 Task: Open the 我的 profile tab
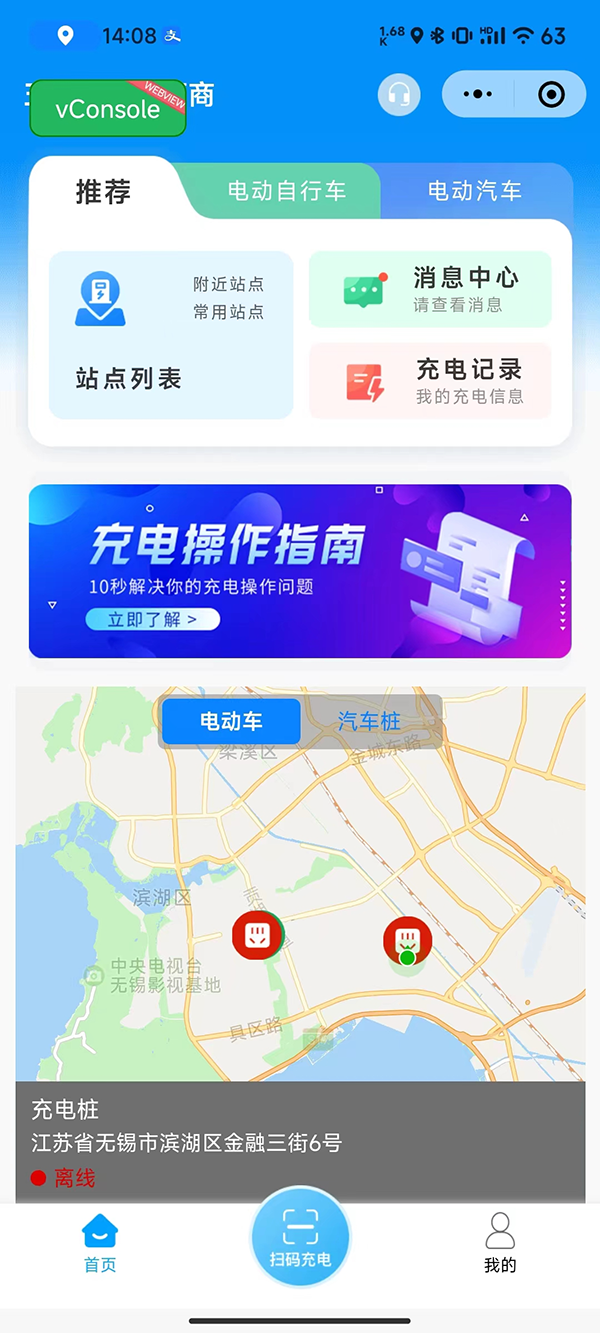[x=499, y=1243]
